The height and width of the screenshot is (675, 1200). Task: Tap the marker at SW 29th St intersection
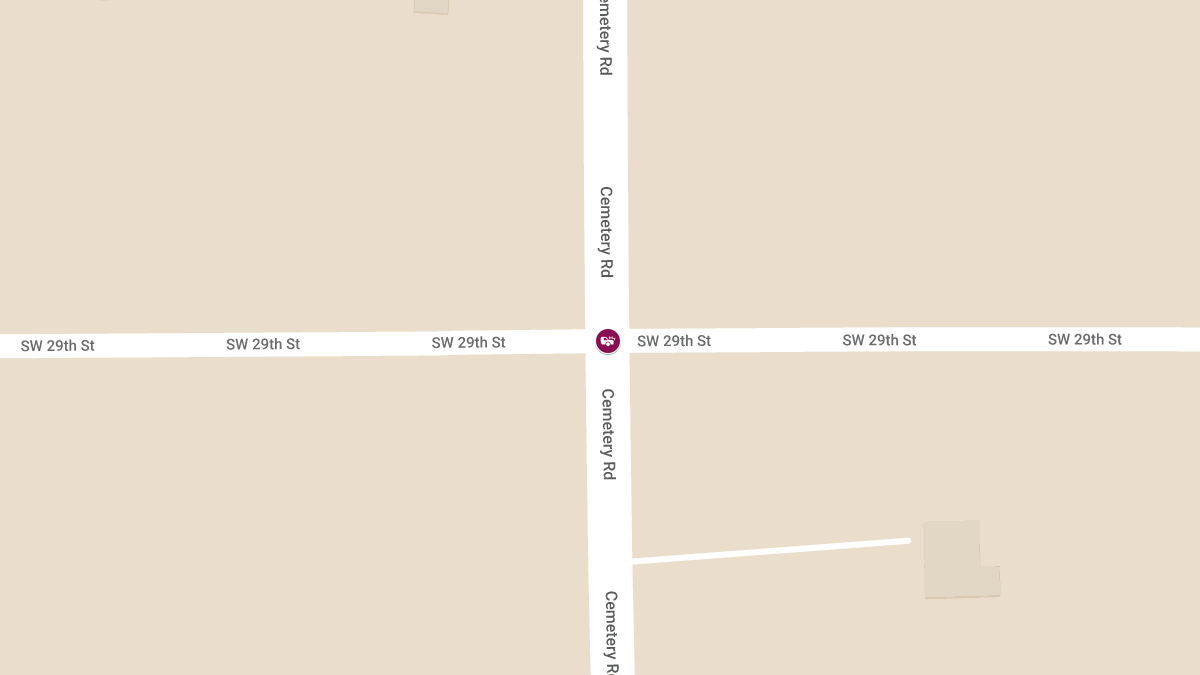tap(607, 341)
